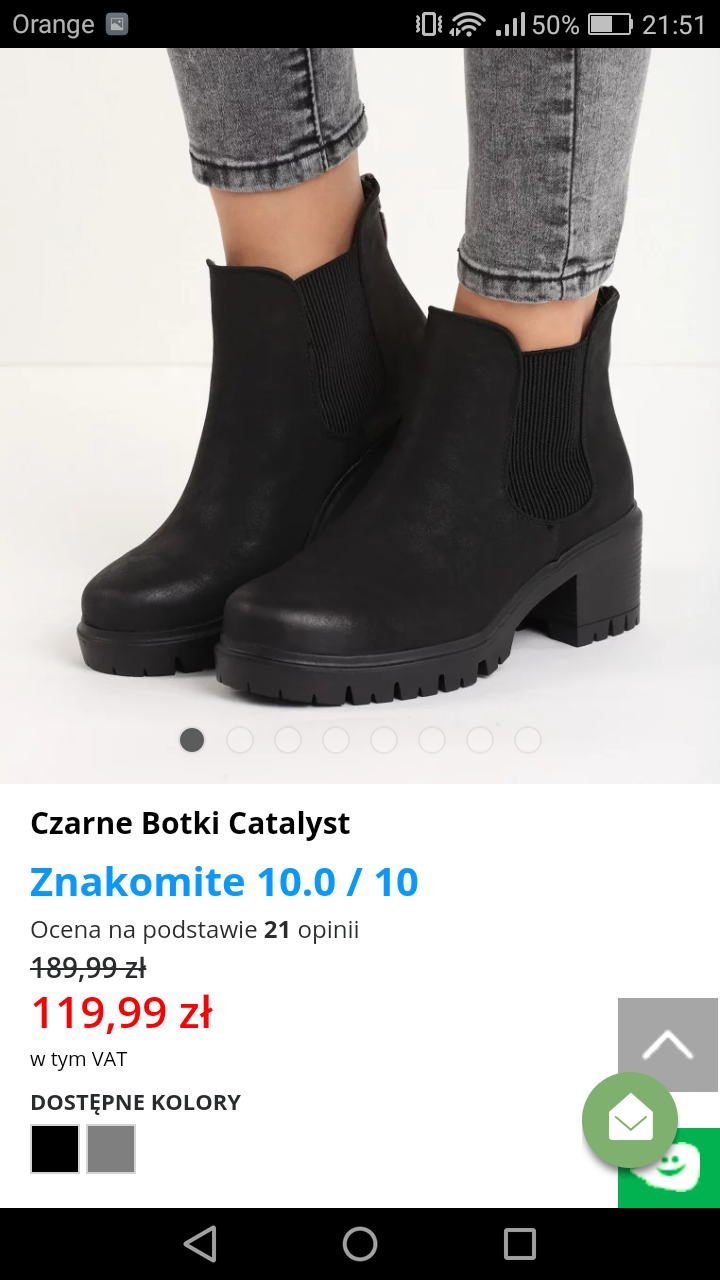Jump to the last product image dot
The height and width of the screenshot is (1280, 720).
pyautogui.click(x=528, y=740)
